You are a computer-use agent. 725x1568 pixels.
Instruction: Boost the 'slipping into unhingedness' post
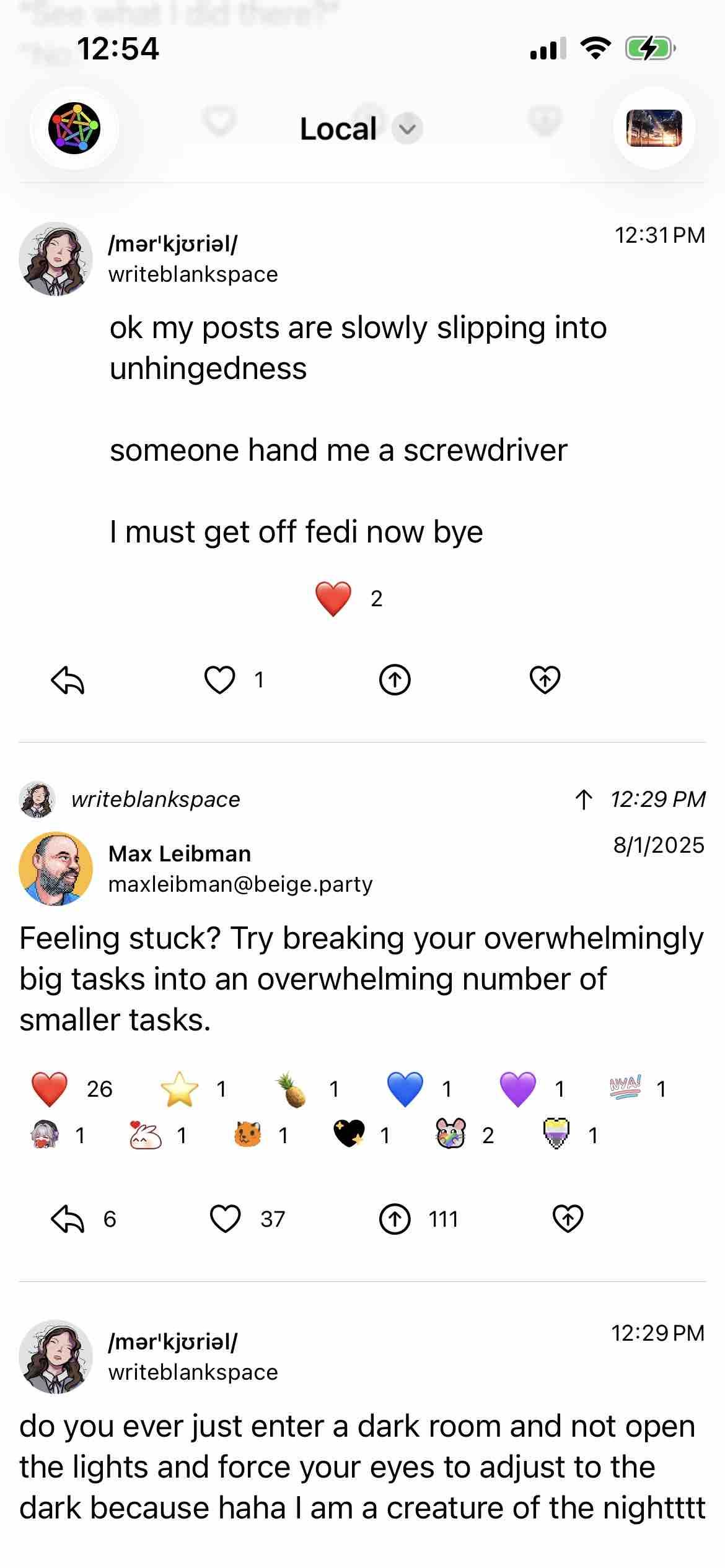[395, 680]
